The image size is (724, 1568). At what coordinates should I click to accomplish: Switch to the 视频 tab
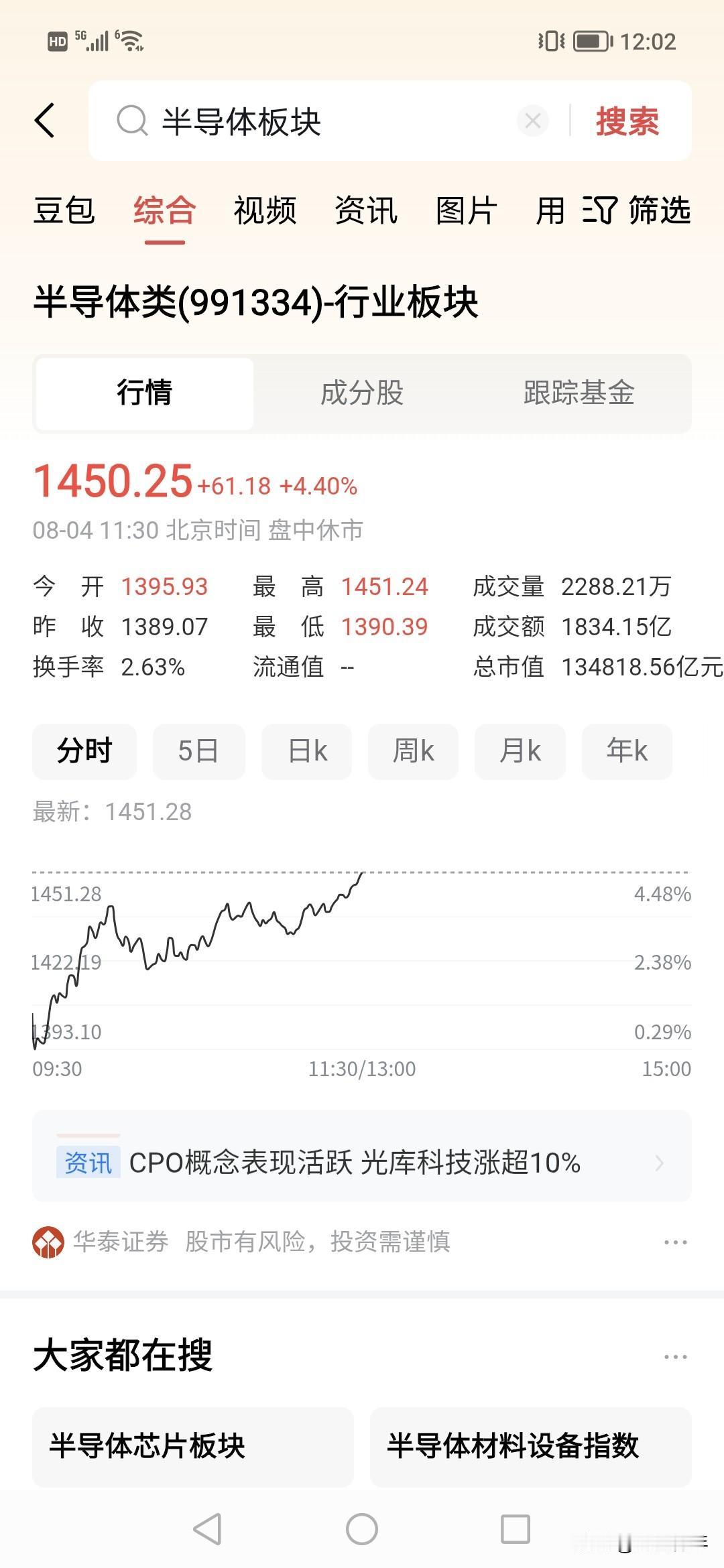pyautogui.click(x=265, y=210)
